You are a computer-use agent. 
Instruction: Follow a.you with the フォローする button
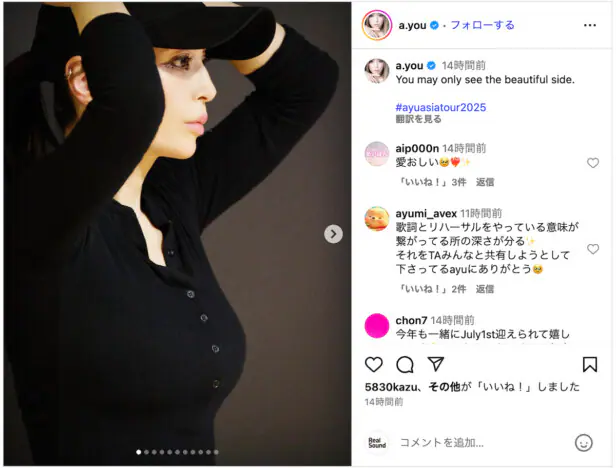click(x=482, y=25)
